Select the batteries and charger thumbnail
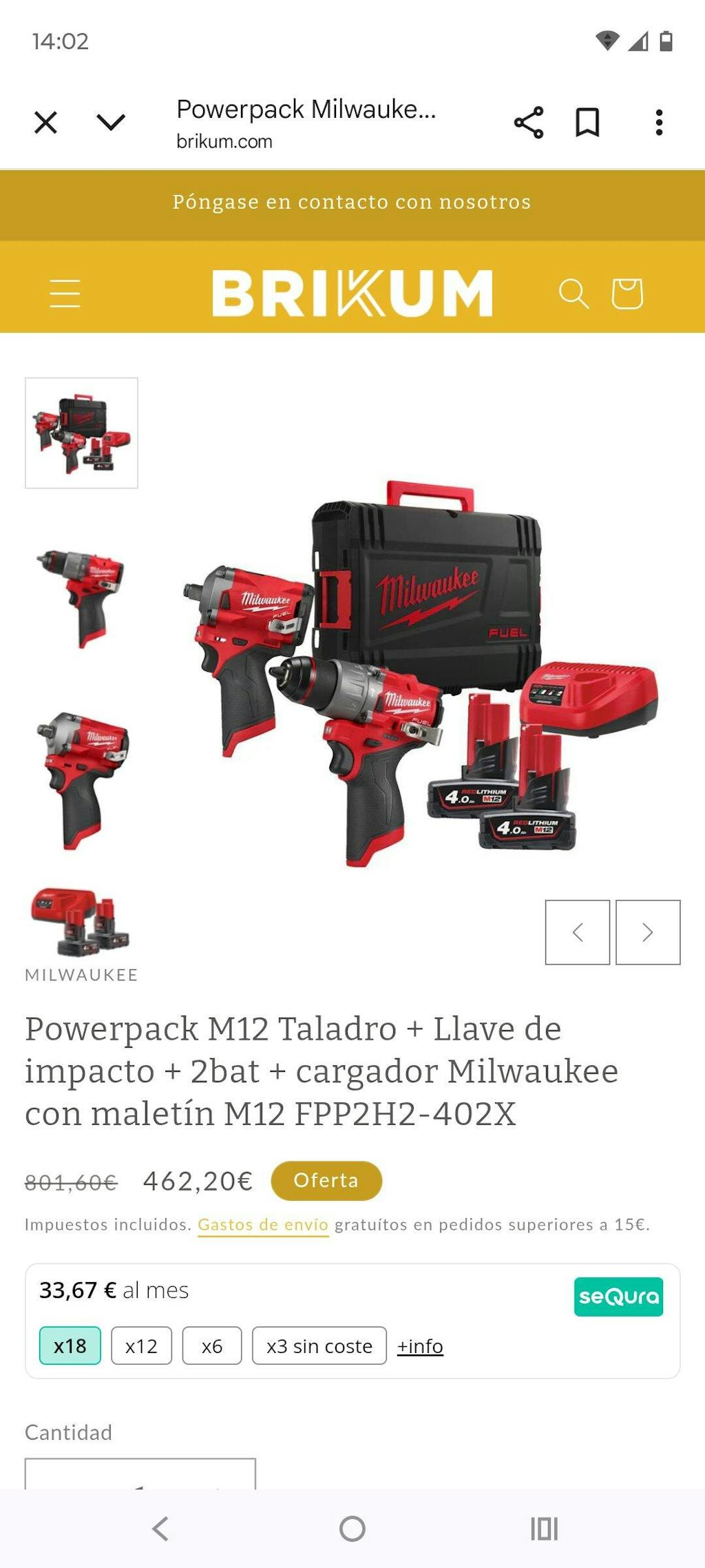This screenshot has height=1568, width=705. coord(81,921)
